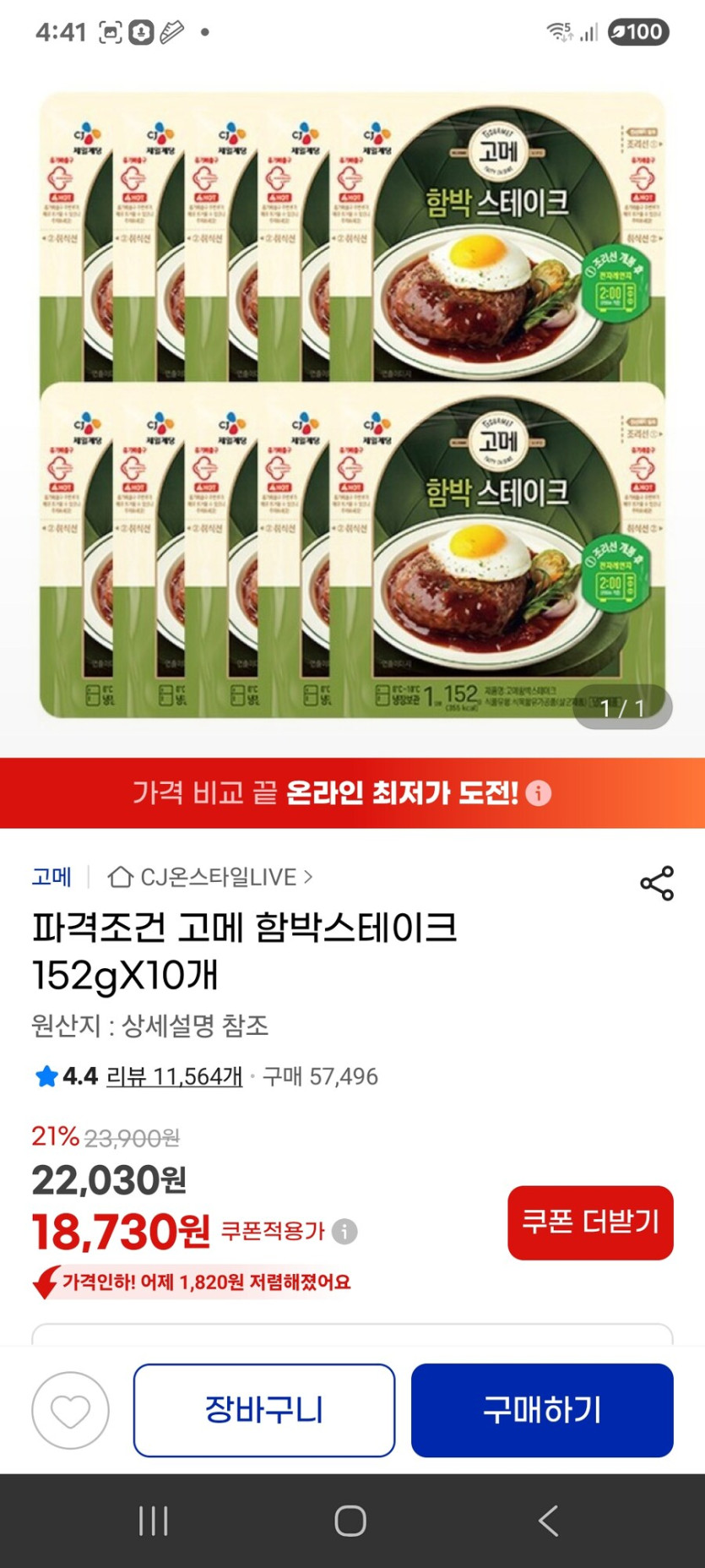Tap the home icon beside CJ온스타일LIVE
This screenshot has height=1568, width=705.
pyautogui.click(x=118, y=877)
